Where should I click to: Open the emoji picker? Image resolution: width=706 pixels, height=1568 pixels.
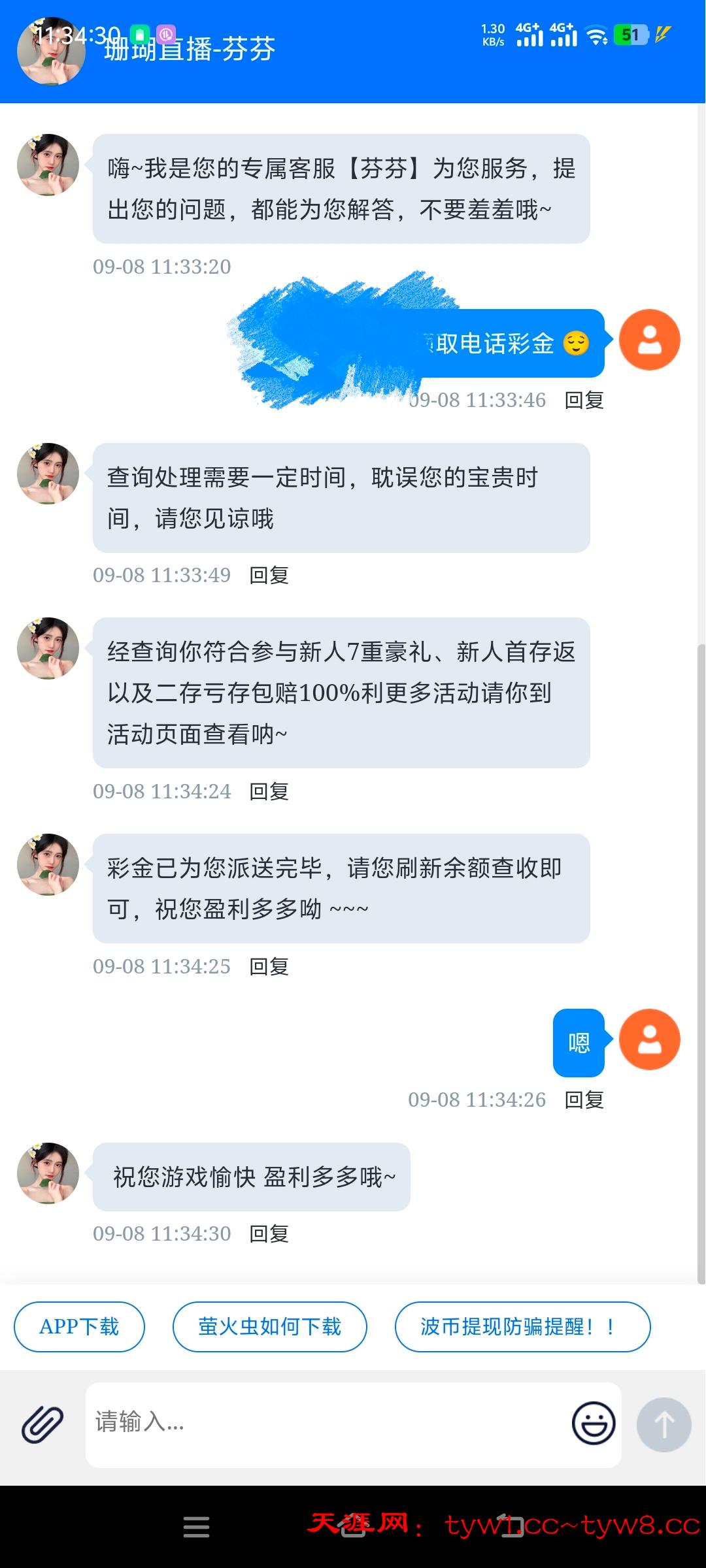(x=593, y=1423)
